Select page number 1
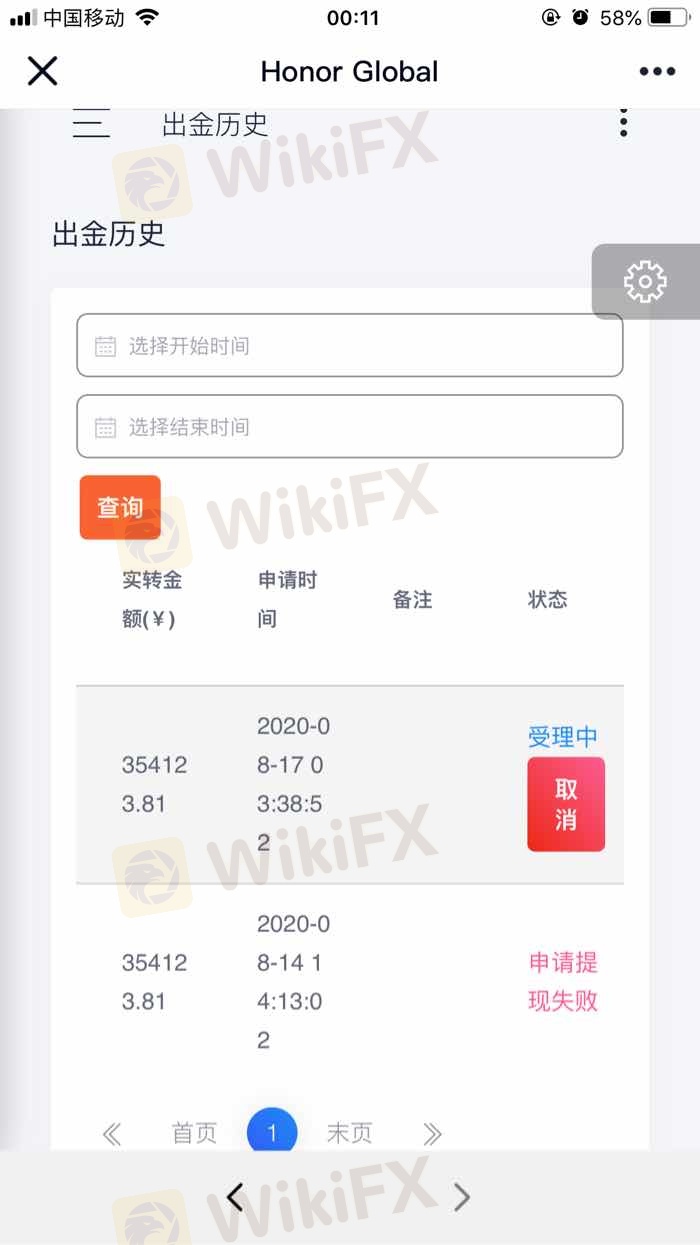The image size is (700, 1245). (272, 1133)
